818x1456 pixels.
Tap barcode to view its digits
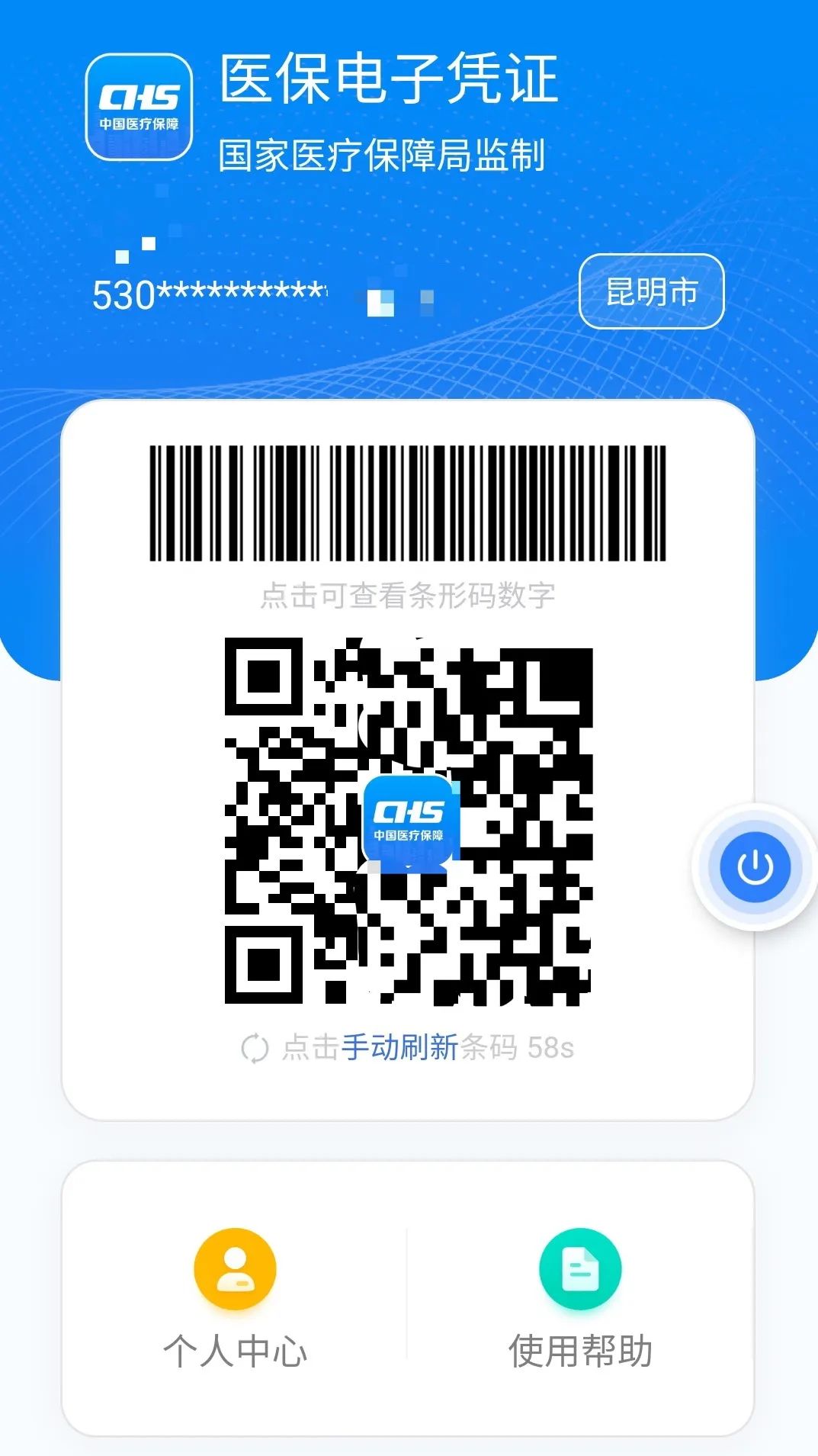point(407,503)
